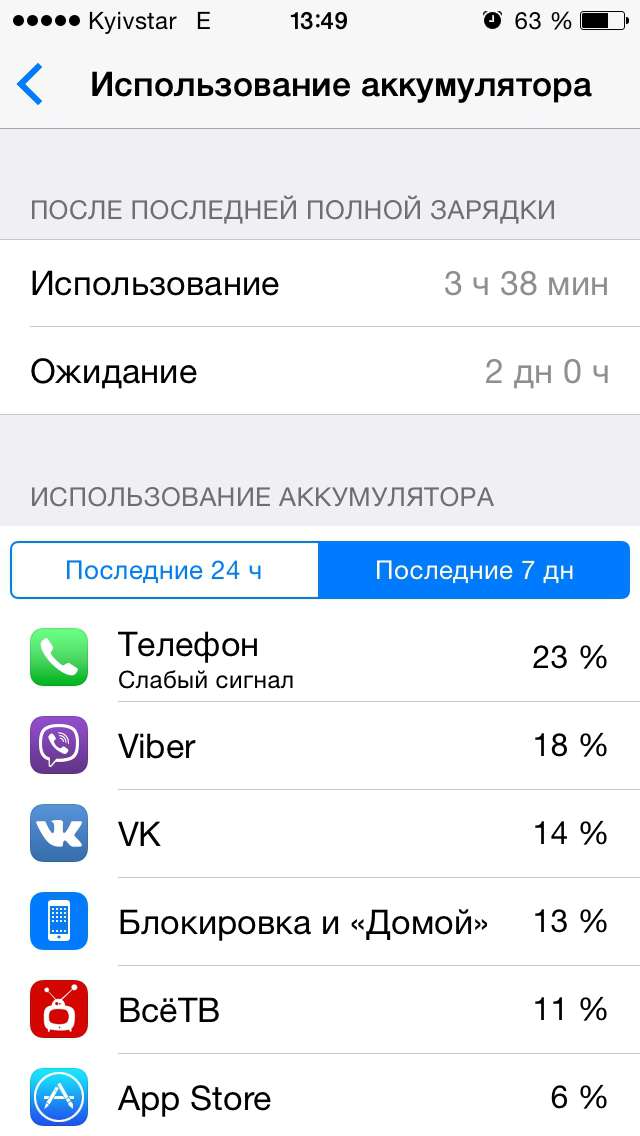Switch to Последние 24 ч segment
640x1136 pixels.
pos(165,570)
